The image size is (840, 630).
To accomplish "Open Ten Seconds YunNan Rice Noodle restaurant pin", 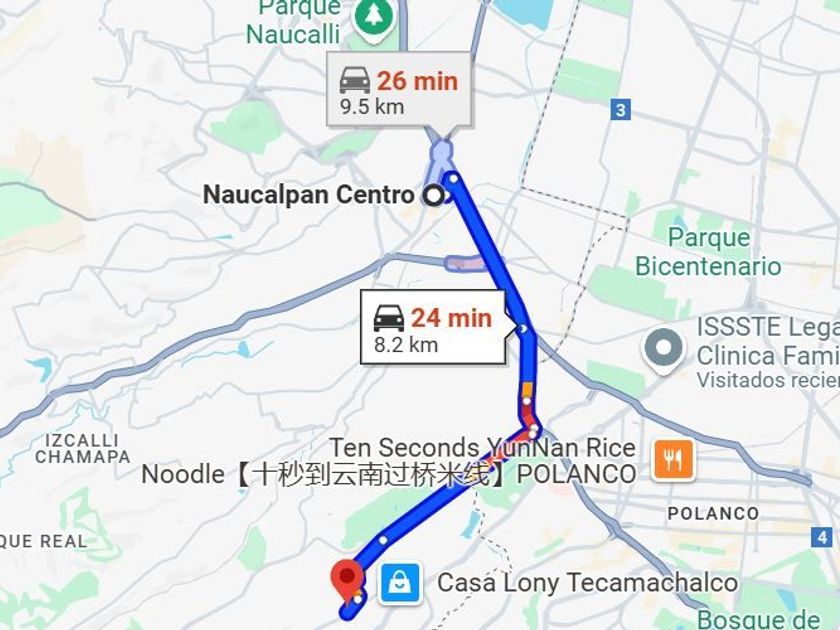I will coord(673,460).
